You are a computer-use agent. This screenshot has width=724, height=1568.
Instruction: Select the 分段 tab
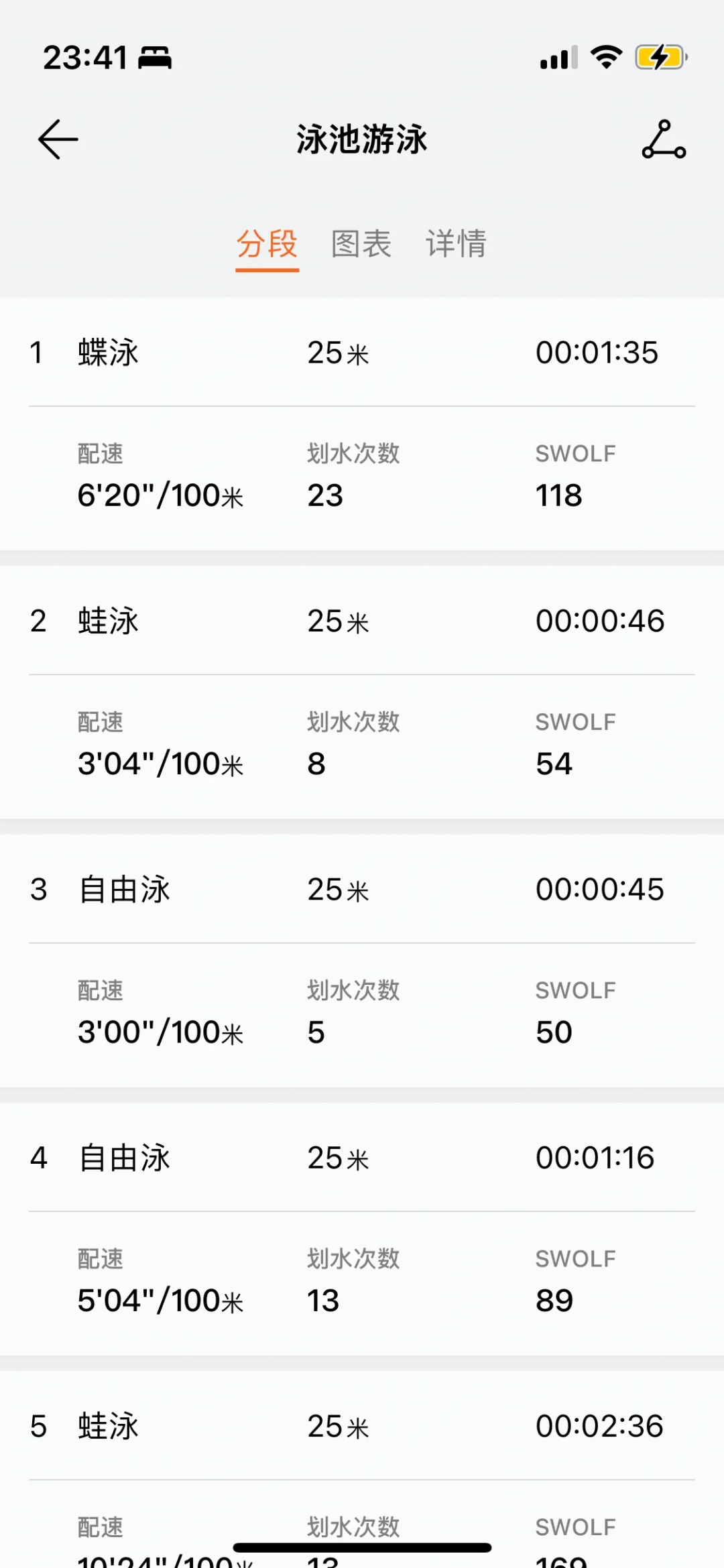pyautogui.click(x=267, y=244)
